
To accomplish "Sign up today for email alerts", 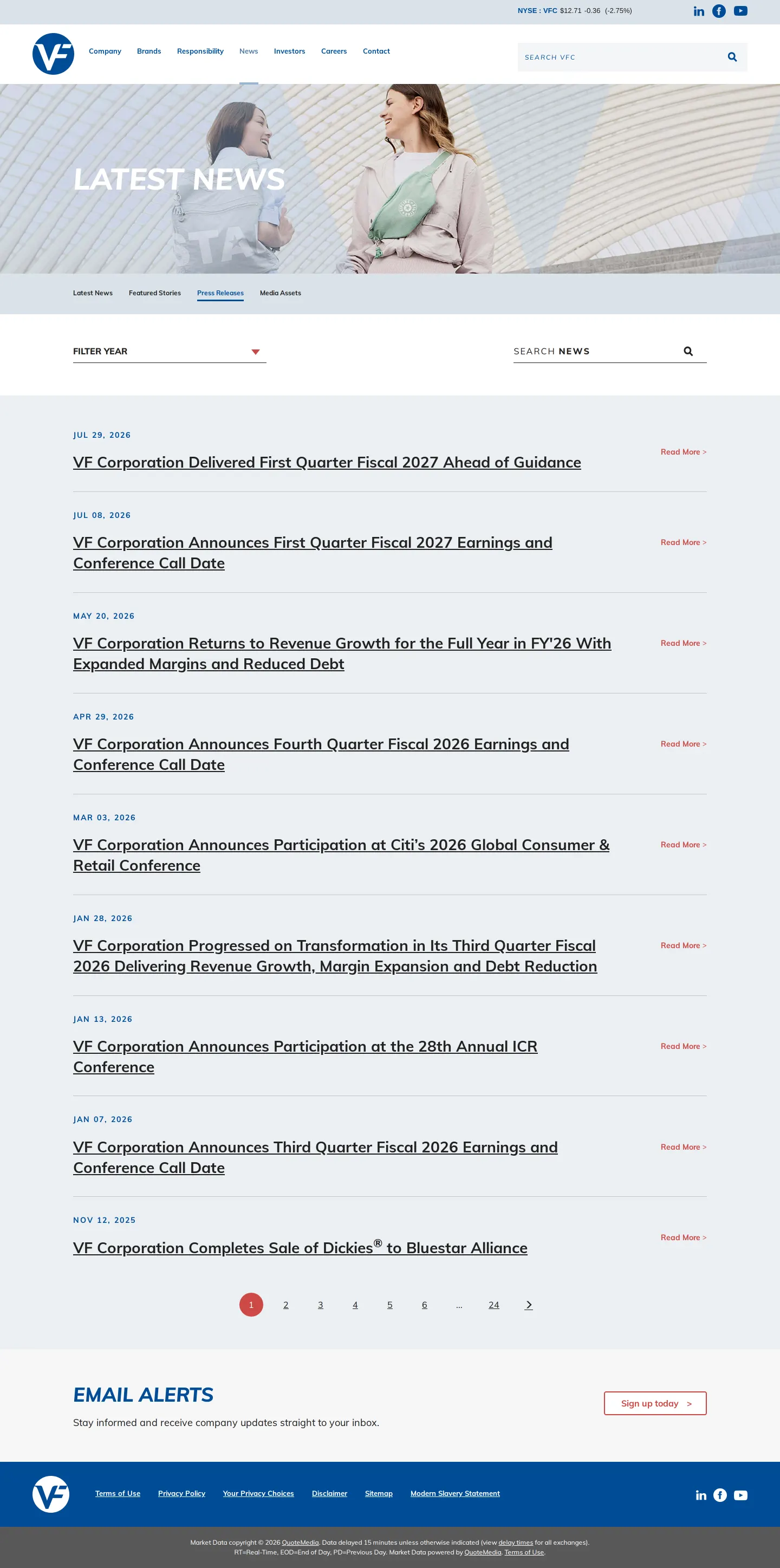I will [x=655, y=1403].
